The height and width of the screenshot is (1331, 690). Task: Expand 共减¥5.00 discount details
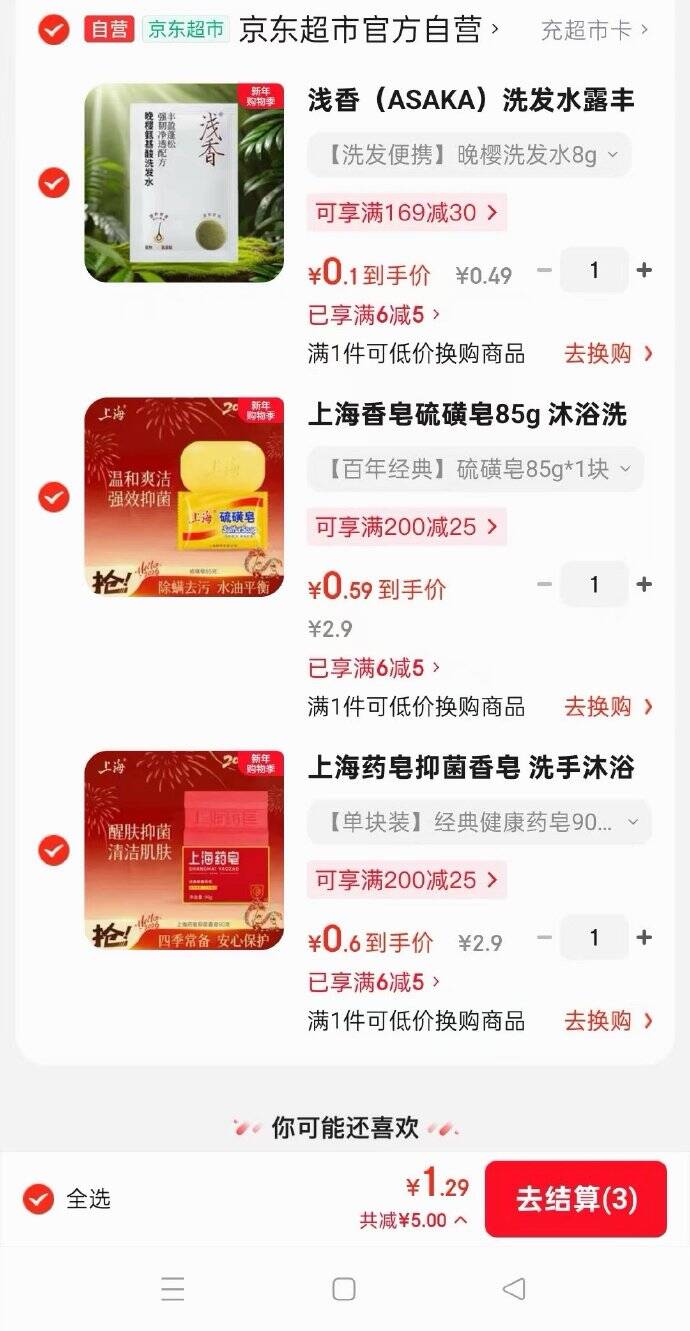tap(413, 1221)
